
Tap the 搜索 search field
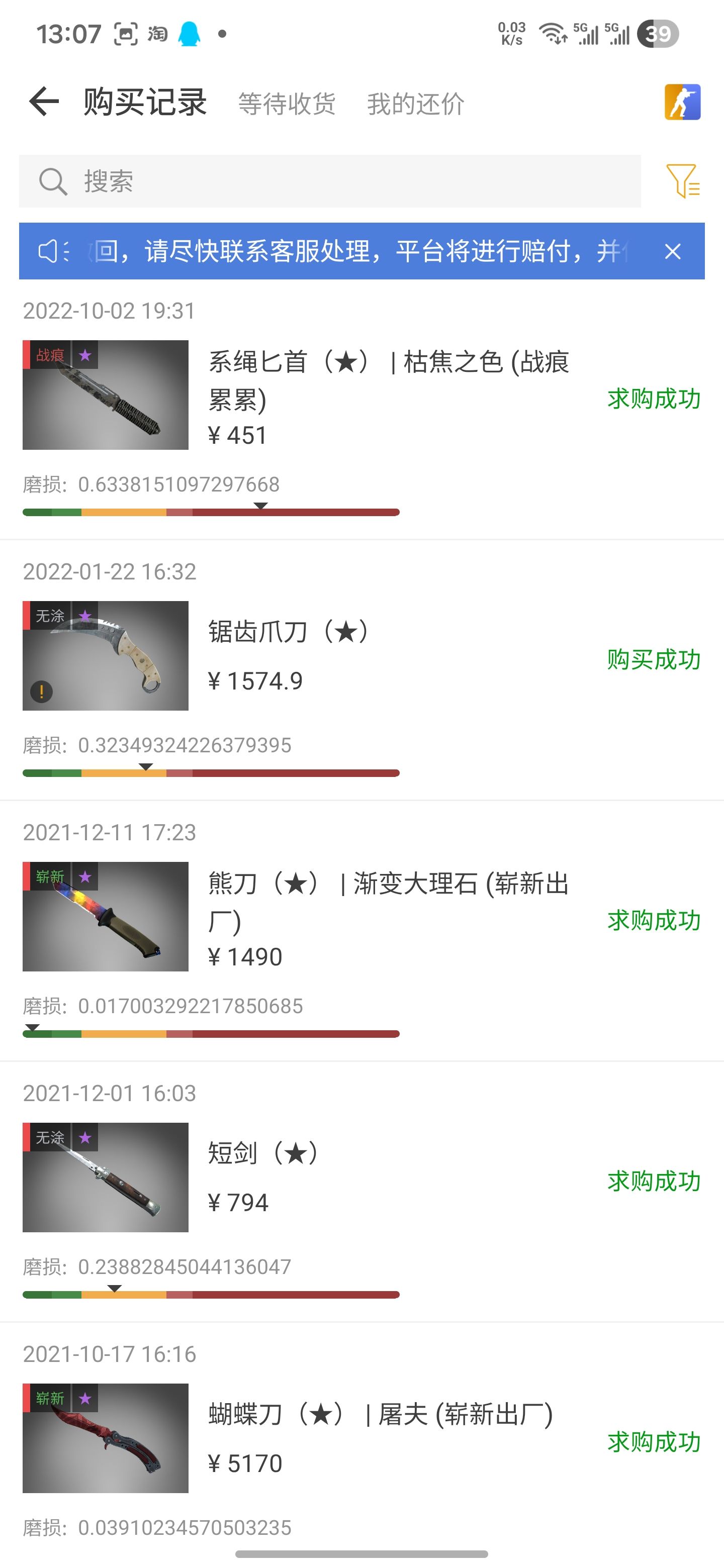coord(329,181)
